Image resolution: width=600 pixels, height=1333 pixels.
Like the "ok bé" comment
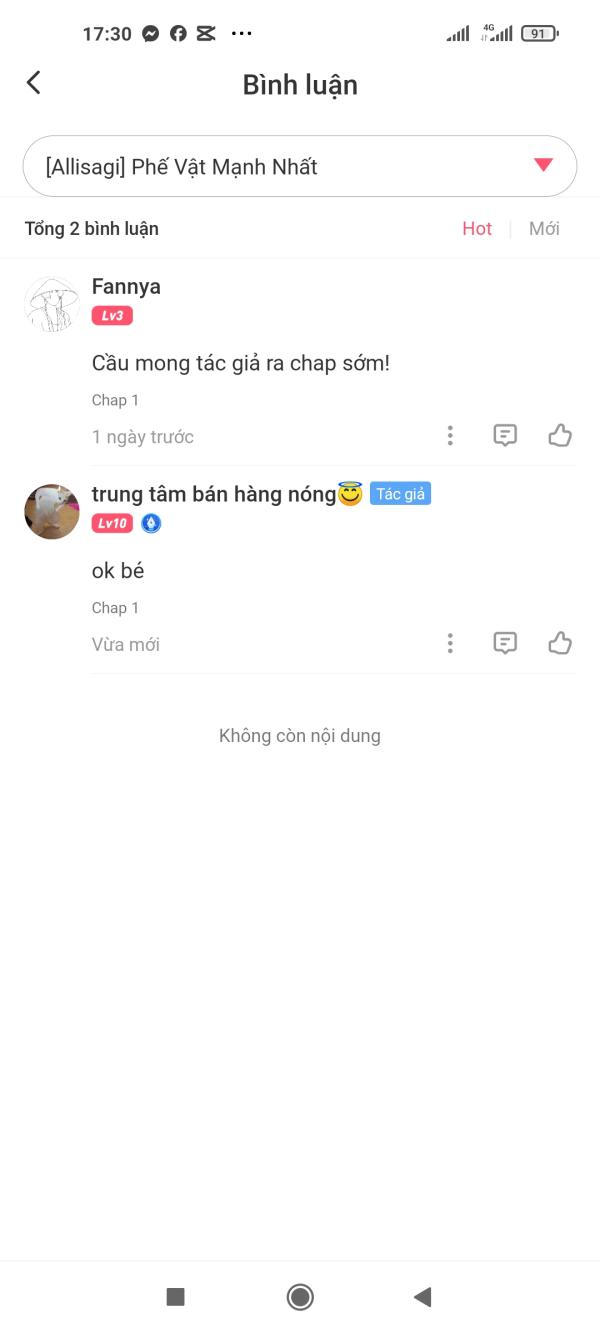560,644
